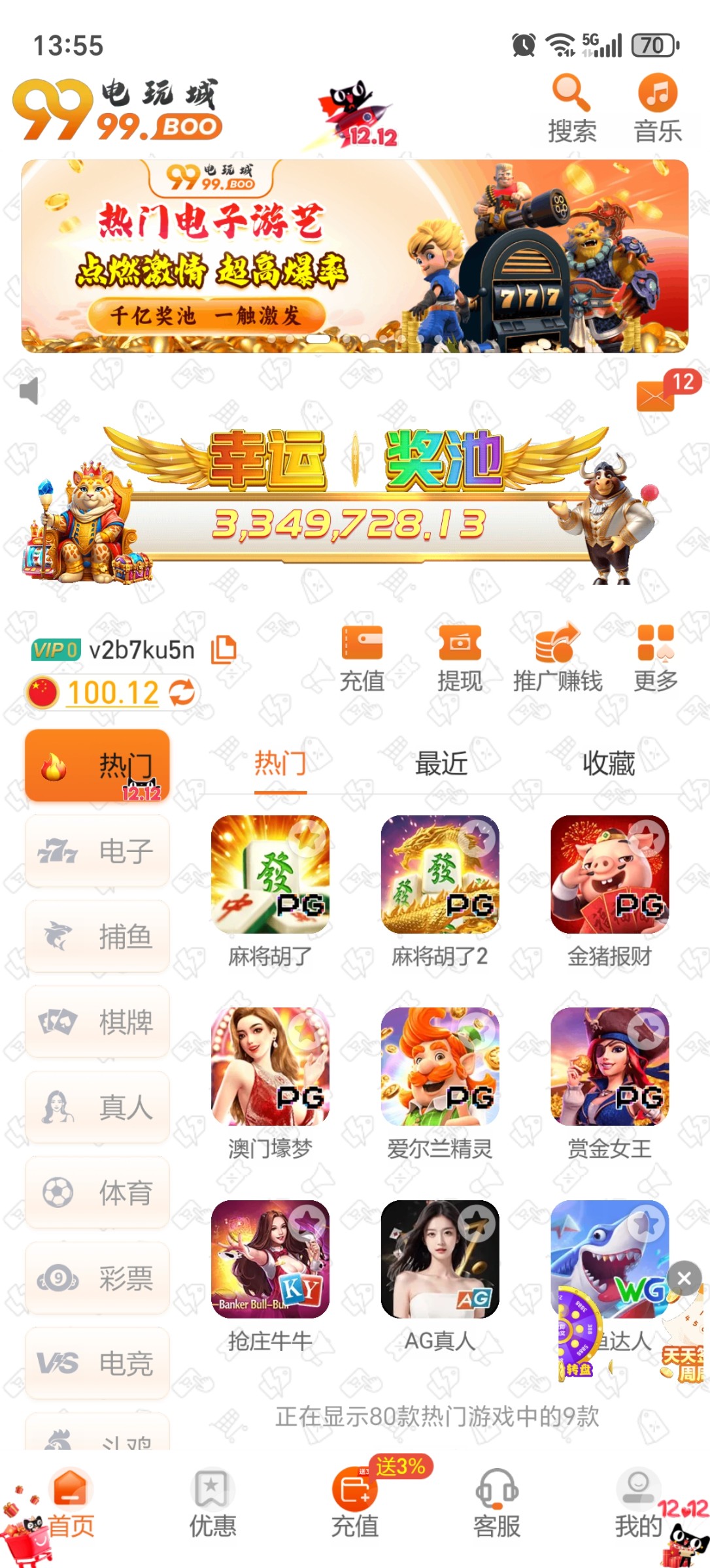Copy the username v2b7ku5n

click(223, 649)
